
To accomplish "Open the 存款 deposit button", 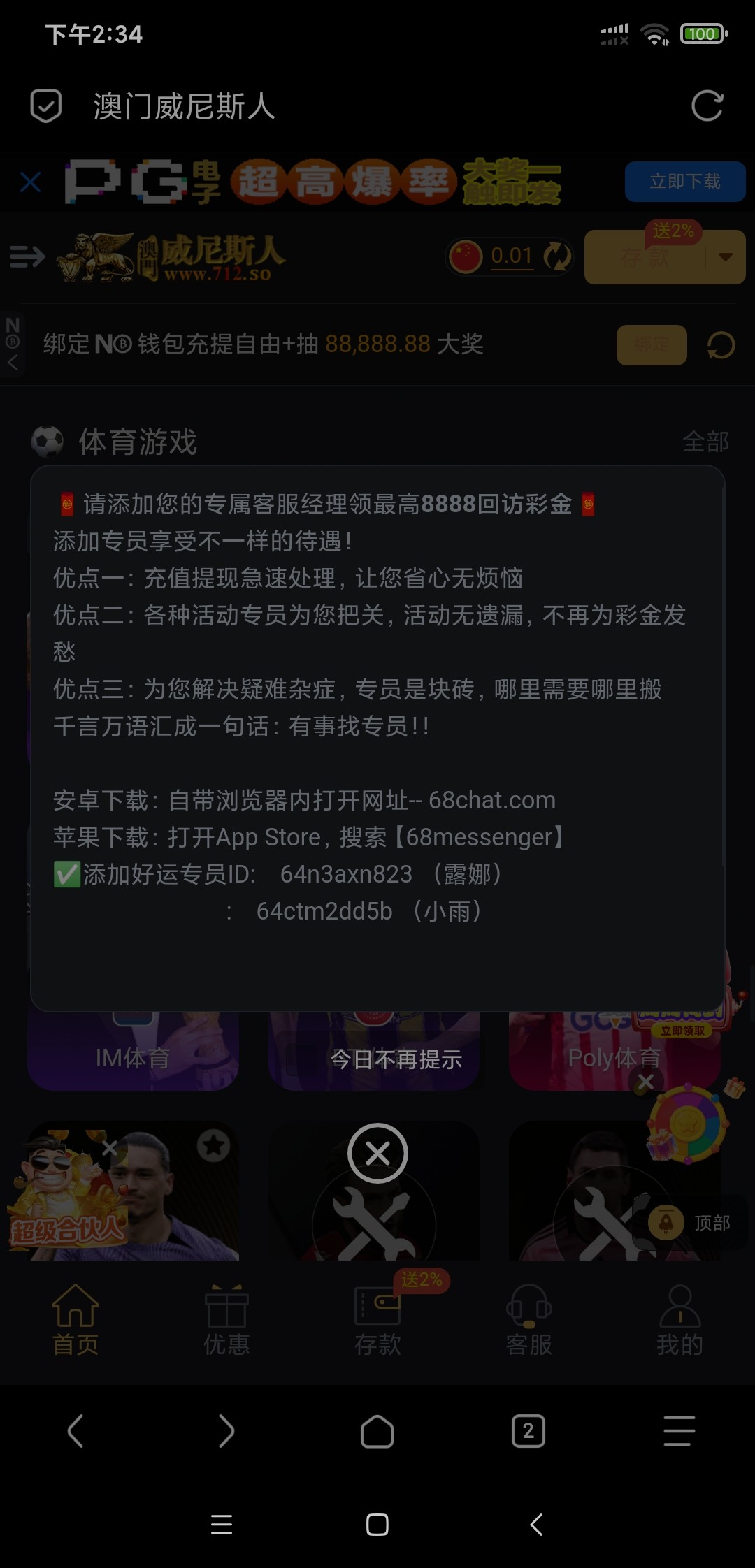I will tap(645, 258).
